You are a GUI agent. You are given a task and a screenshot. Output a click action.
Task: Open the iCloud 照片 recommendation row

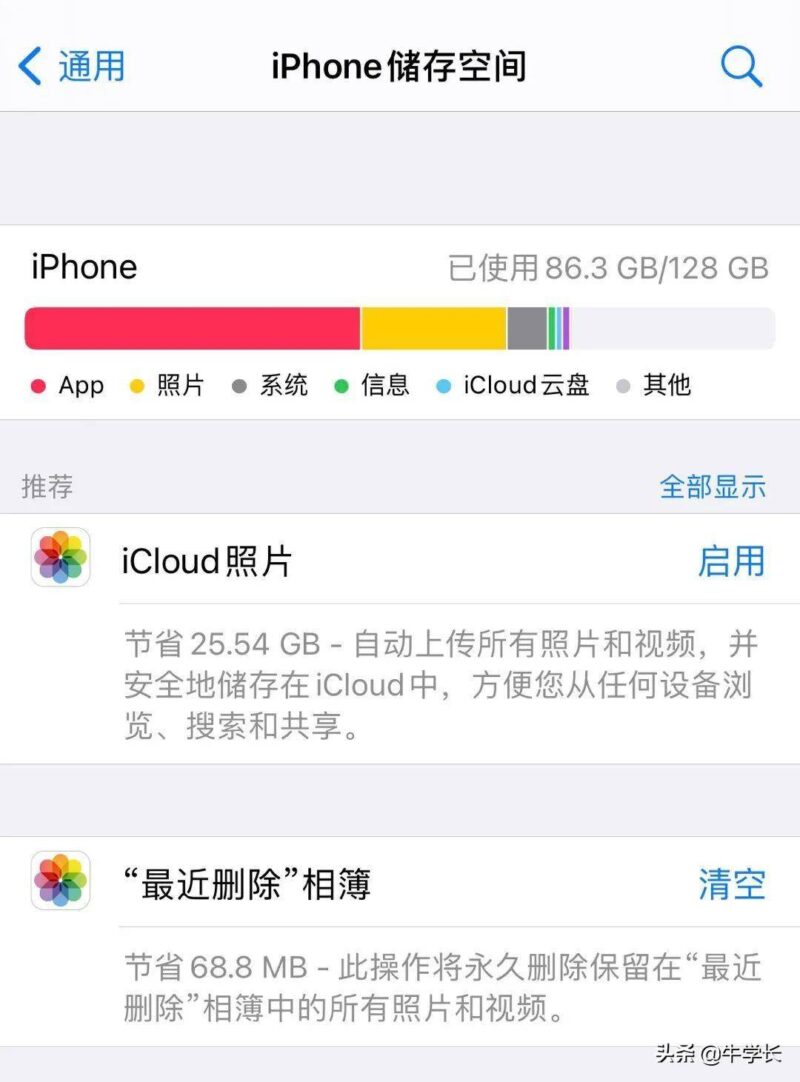(300, 562)
